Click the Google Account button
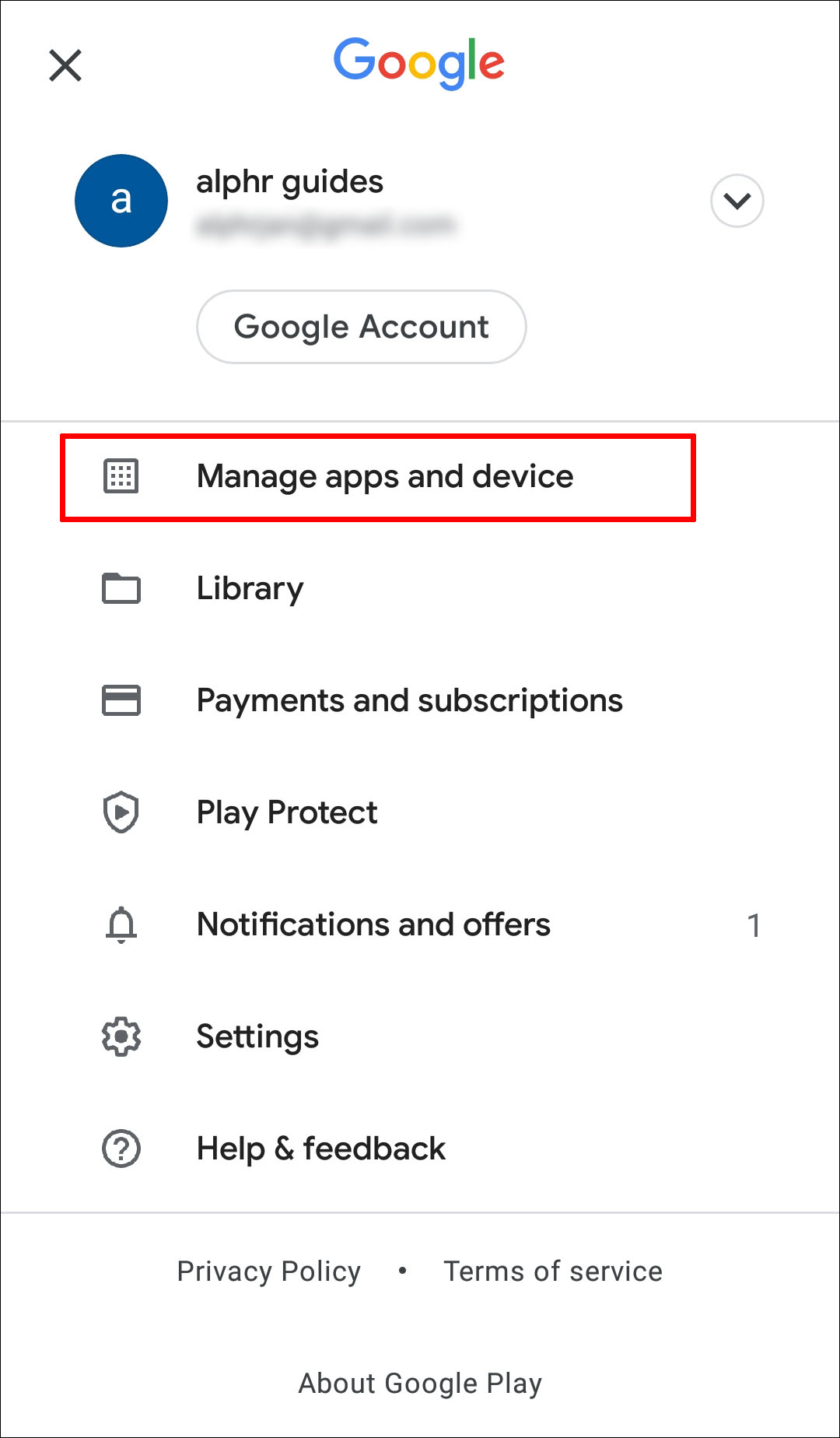 361,327
